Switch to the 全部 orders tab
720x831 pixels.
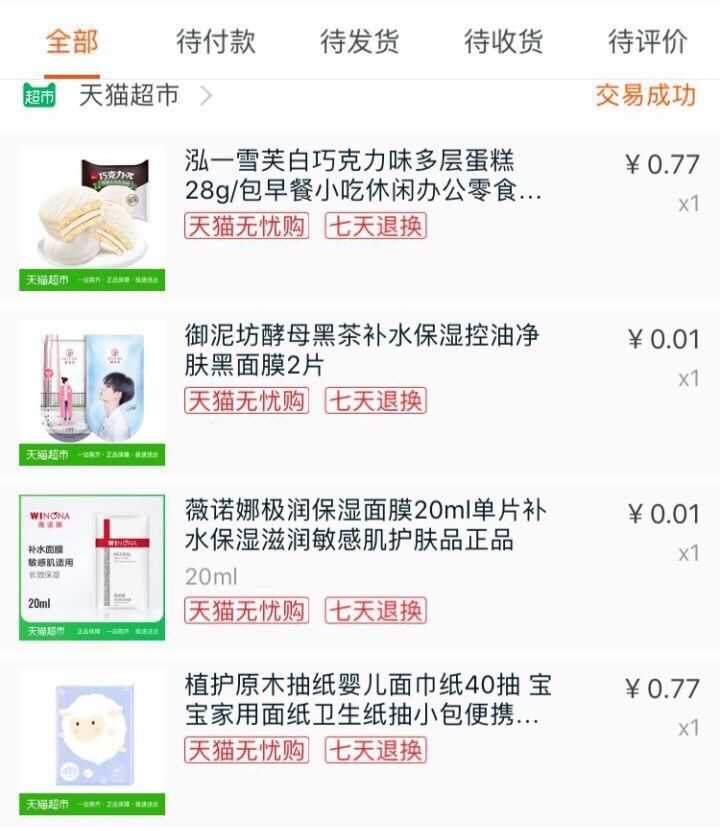pyautogui.click(x=72, y=42)
